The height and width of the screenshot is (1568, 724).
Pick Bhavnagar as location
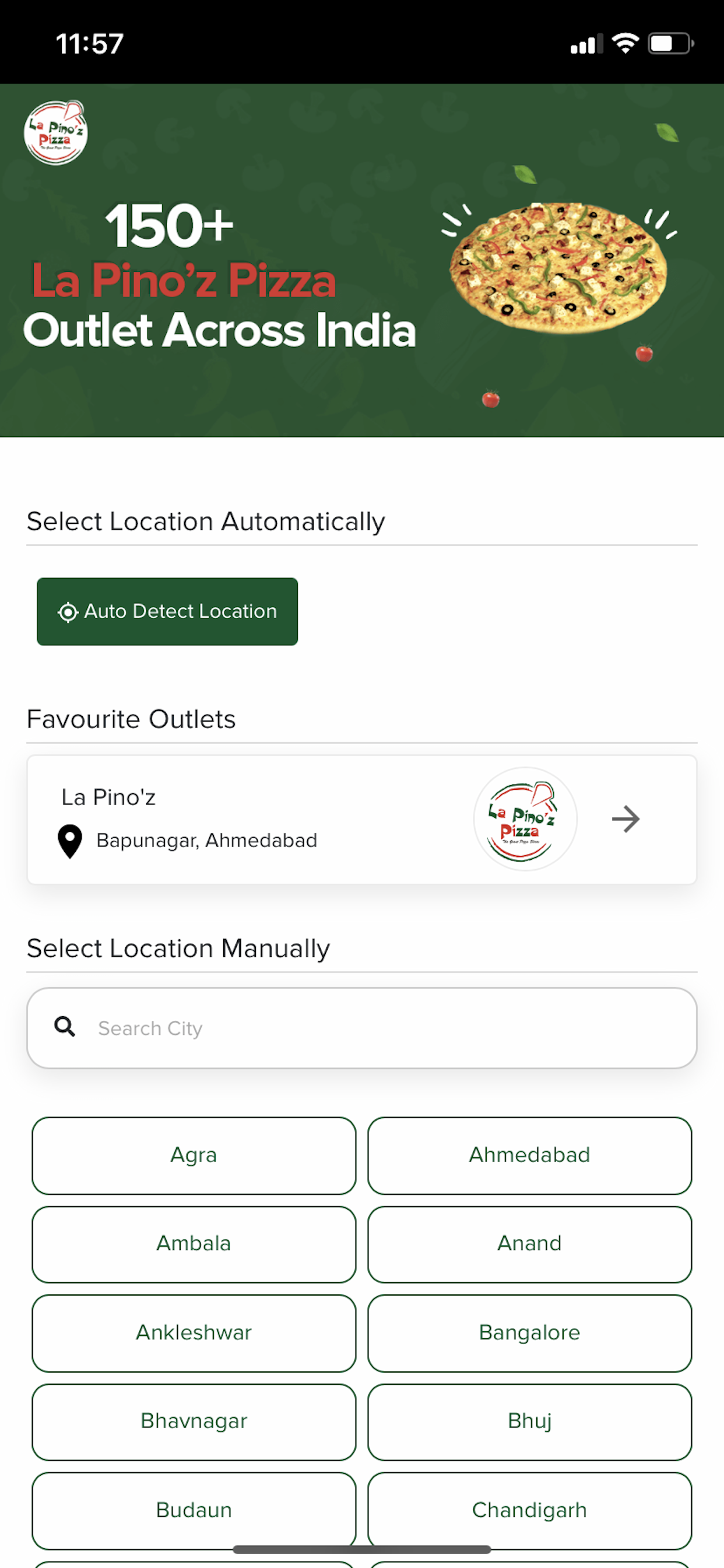pyautogui.click(x=194, y=1422)
